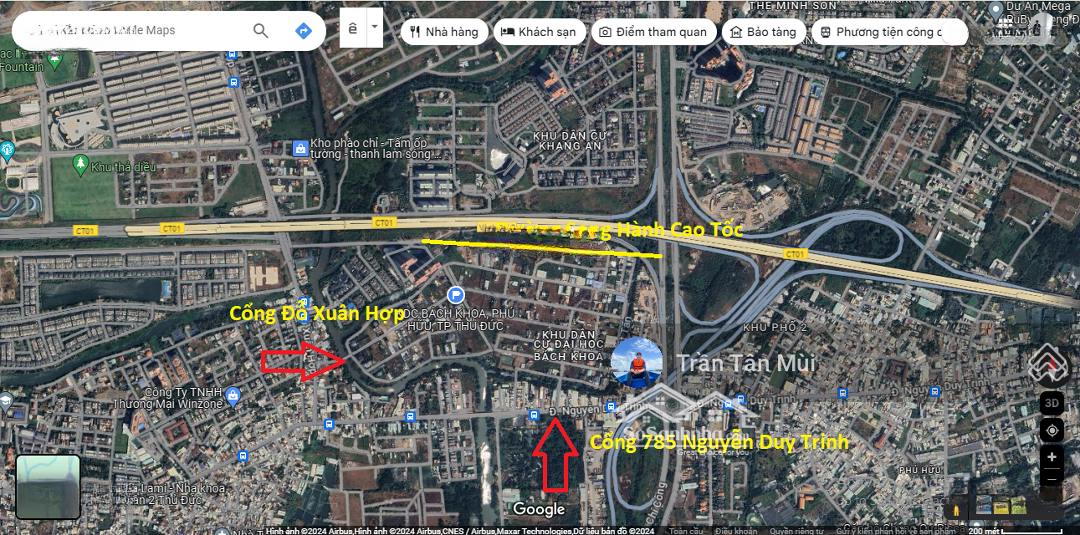The width and height of the screenshot is (1080, 535).
Task: Select the Phương tiện công cộng chip
Action: (x=888, y=32)
